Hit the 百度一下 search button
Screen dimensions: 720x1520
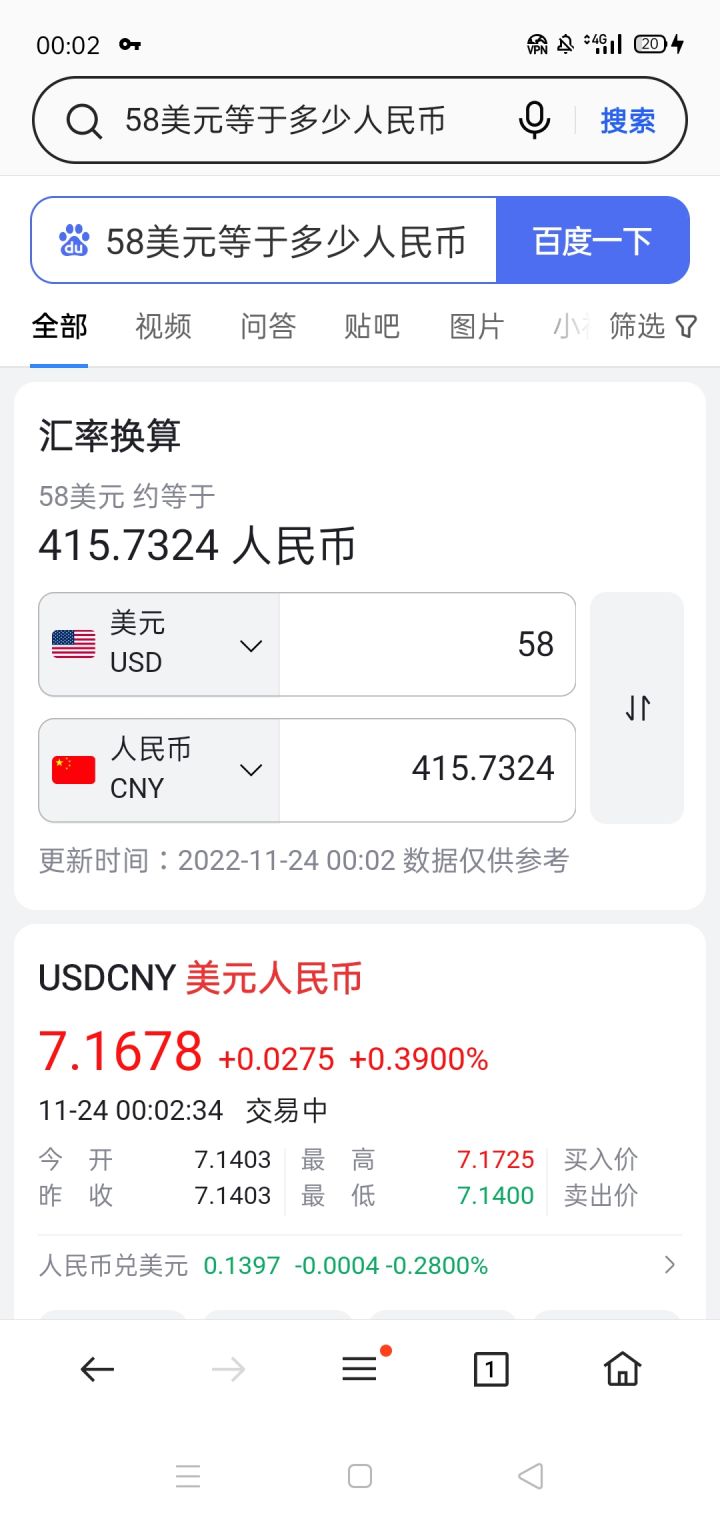tap(592, 241)
